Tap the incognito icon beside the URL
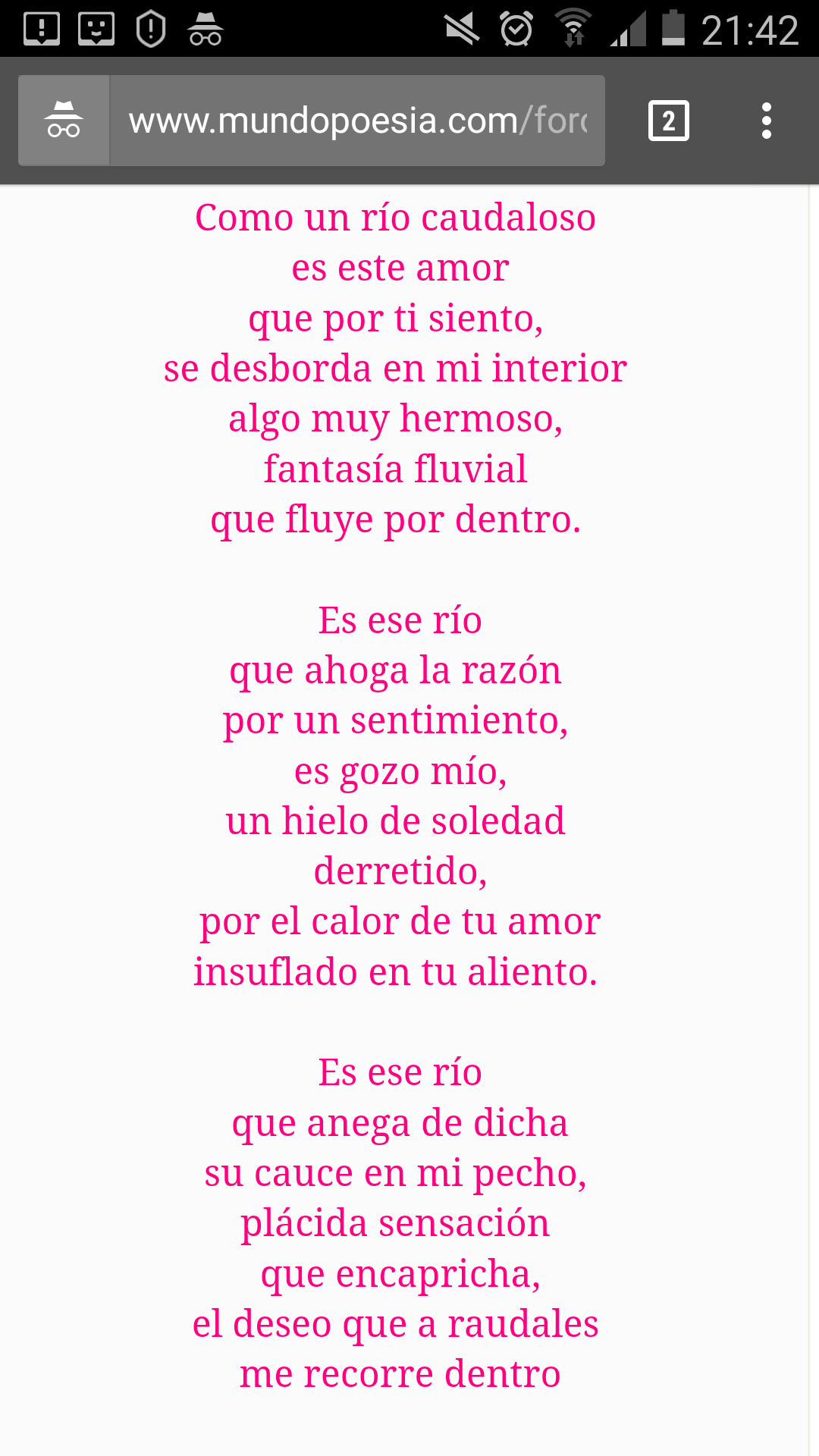This screenshot has height=1456, width=819. click(64, 121)
